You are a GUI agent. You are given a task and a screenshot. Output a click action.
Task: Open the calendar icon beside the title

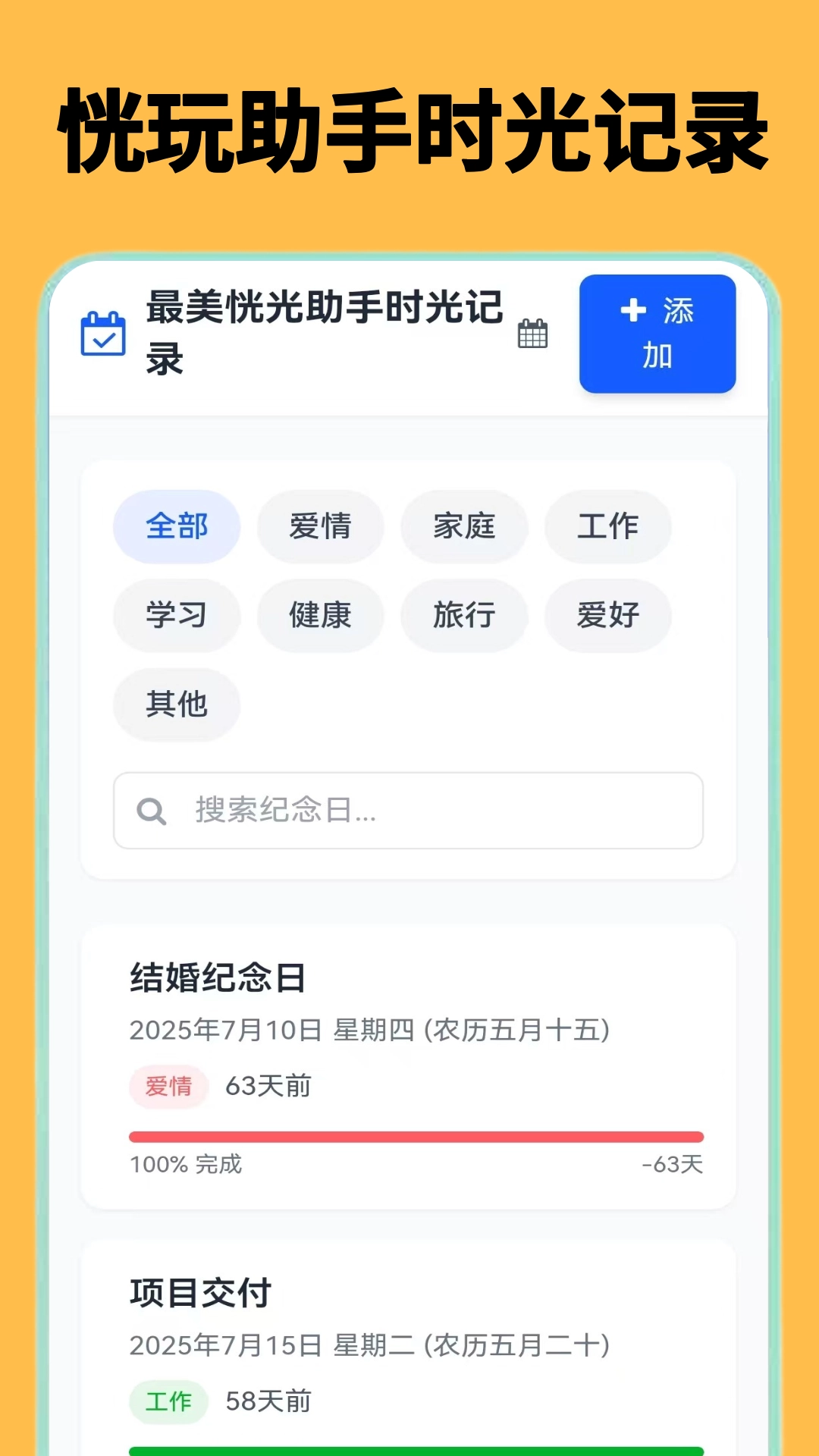pos(533,333)
